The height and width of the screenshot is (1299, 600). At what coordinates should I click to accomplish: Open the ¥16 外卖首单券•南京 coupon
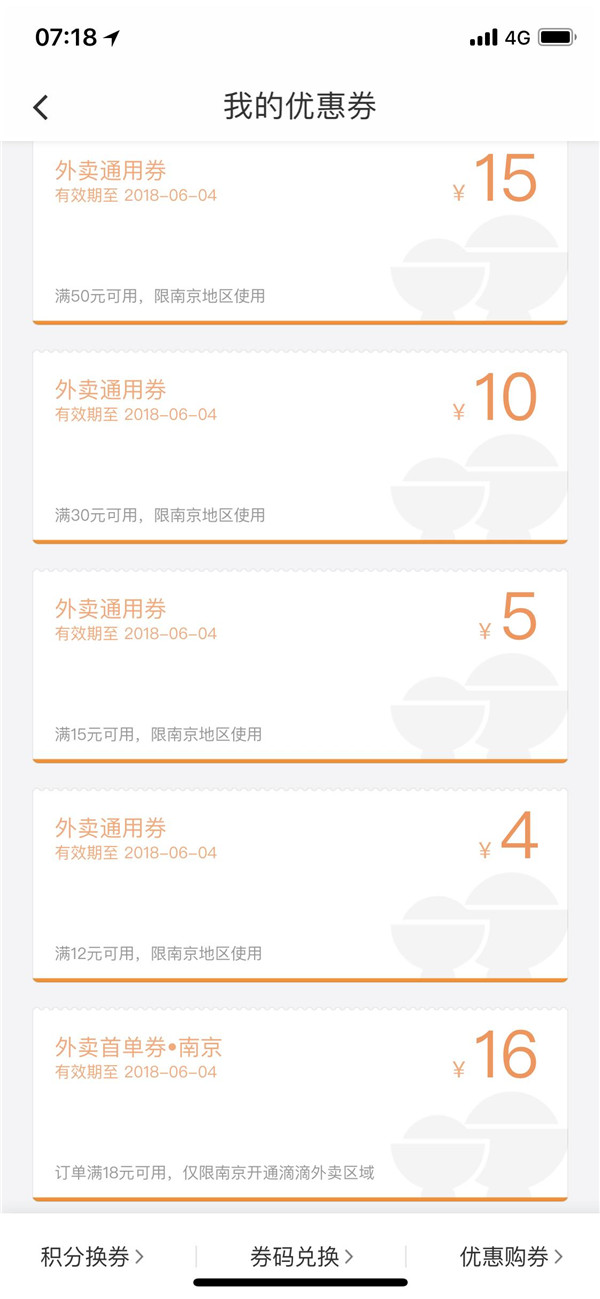tap(300, 1104)
